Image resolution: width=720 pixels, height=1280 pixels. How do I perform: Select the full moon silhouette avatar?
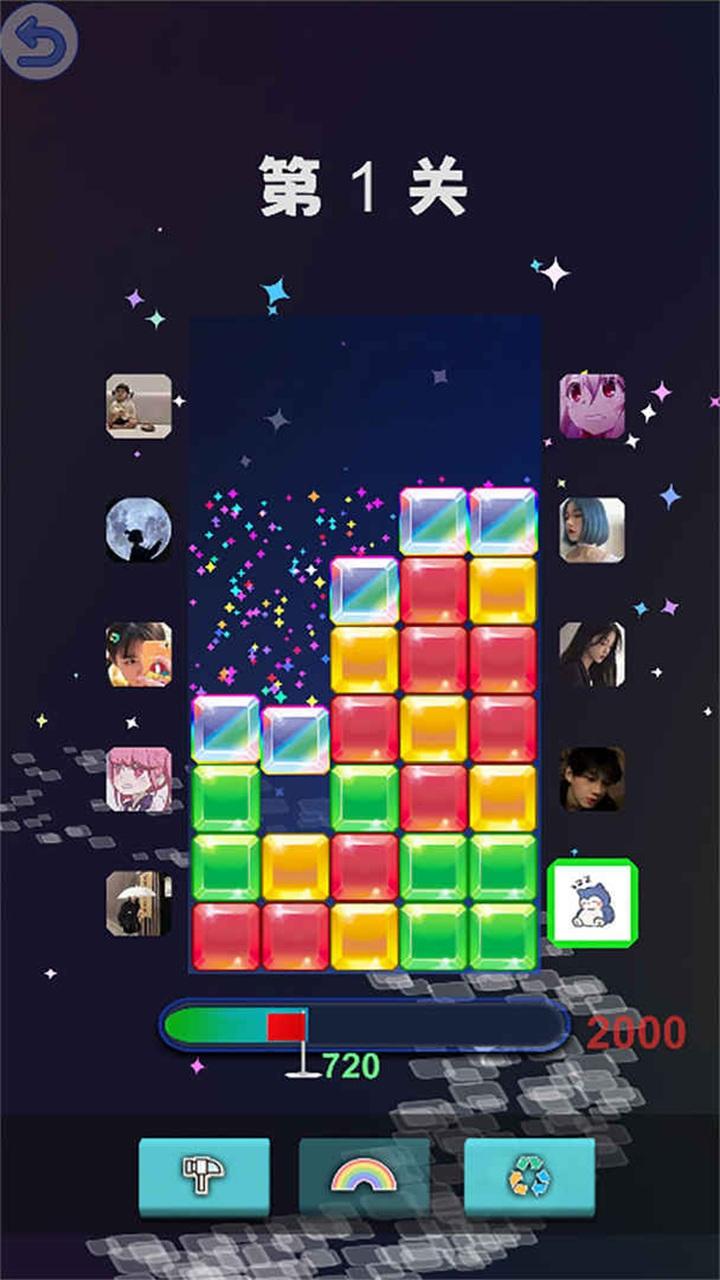[139, 530]
